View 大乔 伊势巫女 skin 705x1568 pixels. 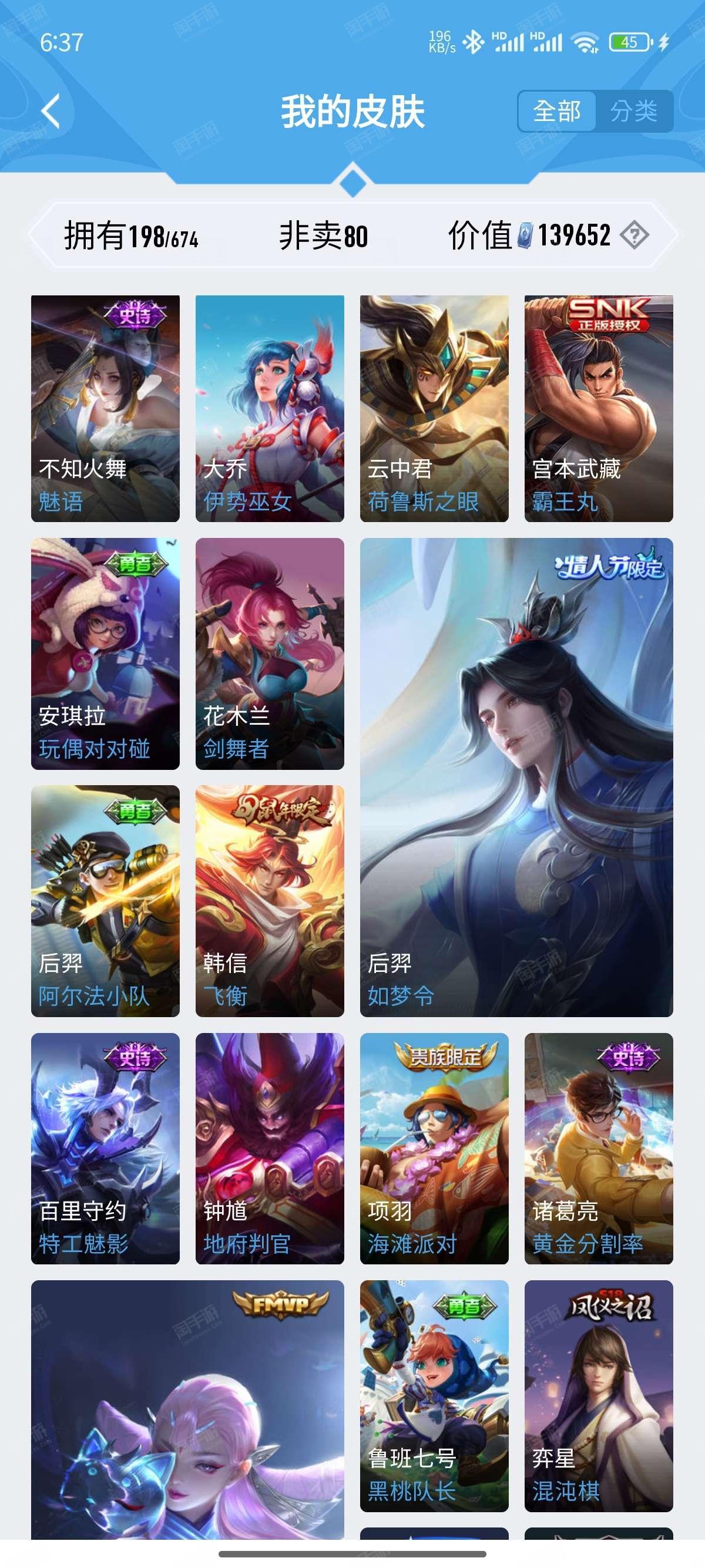270,408
